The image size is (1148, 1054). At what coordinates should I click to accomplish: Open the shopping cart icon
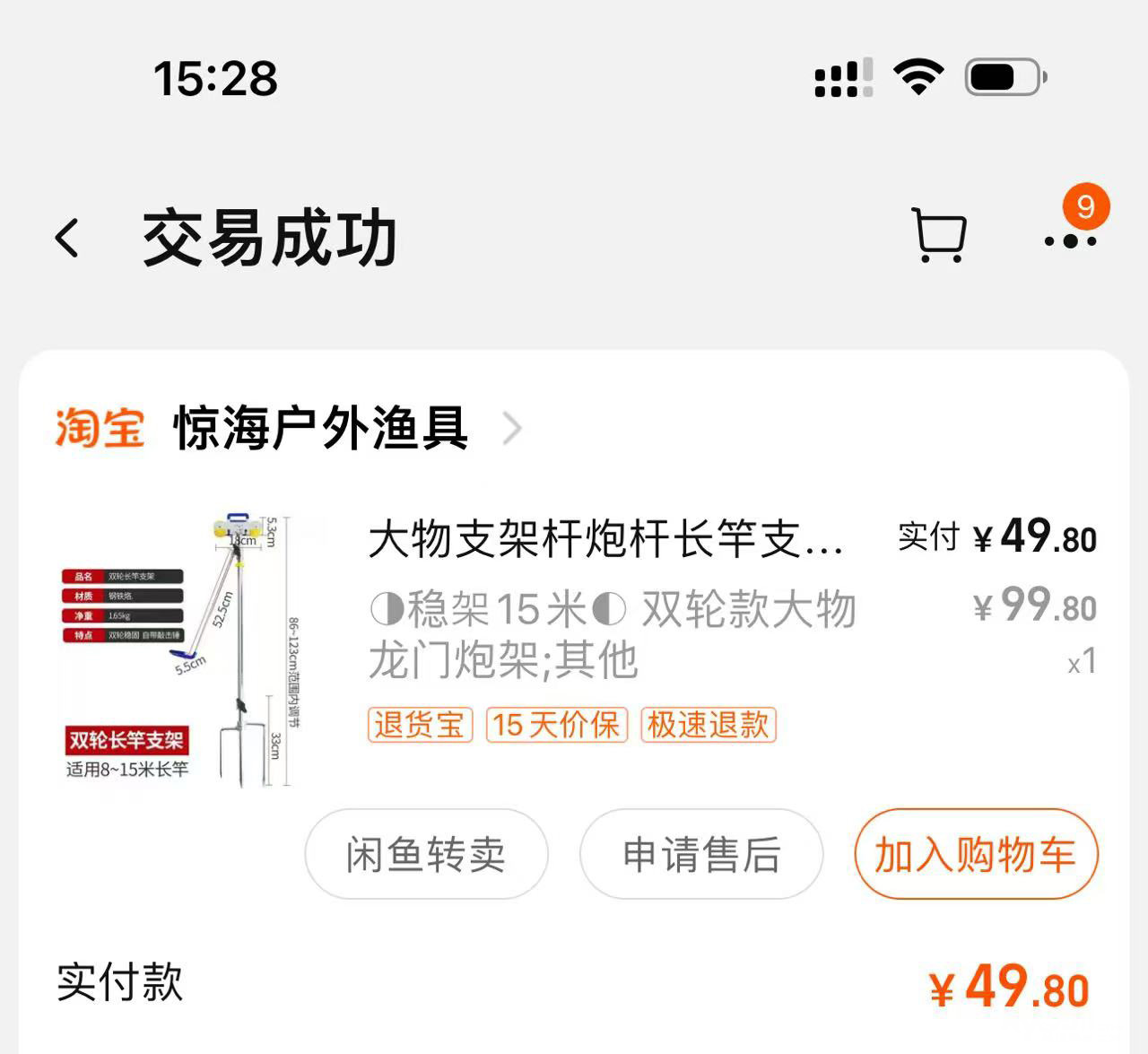[x=939, y=235]
